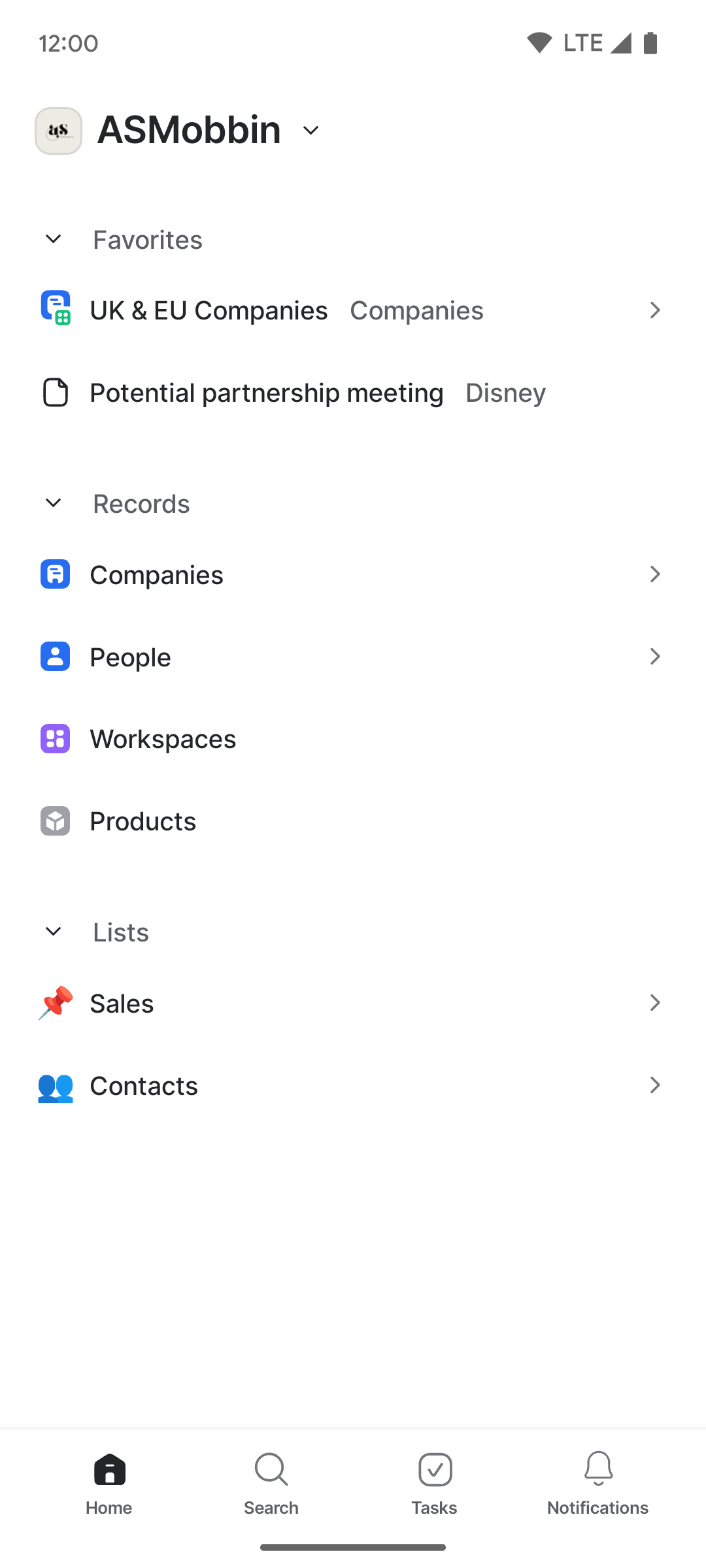
Task: Switch to the Notifications tab
Action: 598,1483
